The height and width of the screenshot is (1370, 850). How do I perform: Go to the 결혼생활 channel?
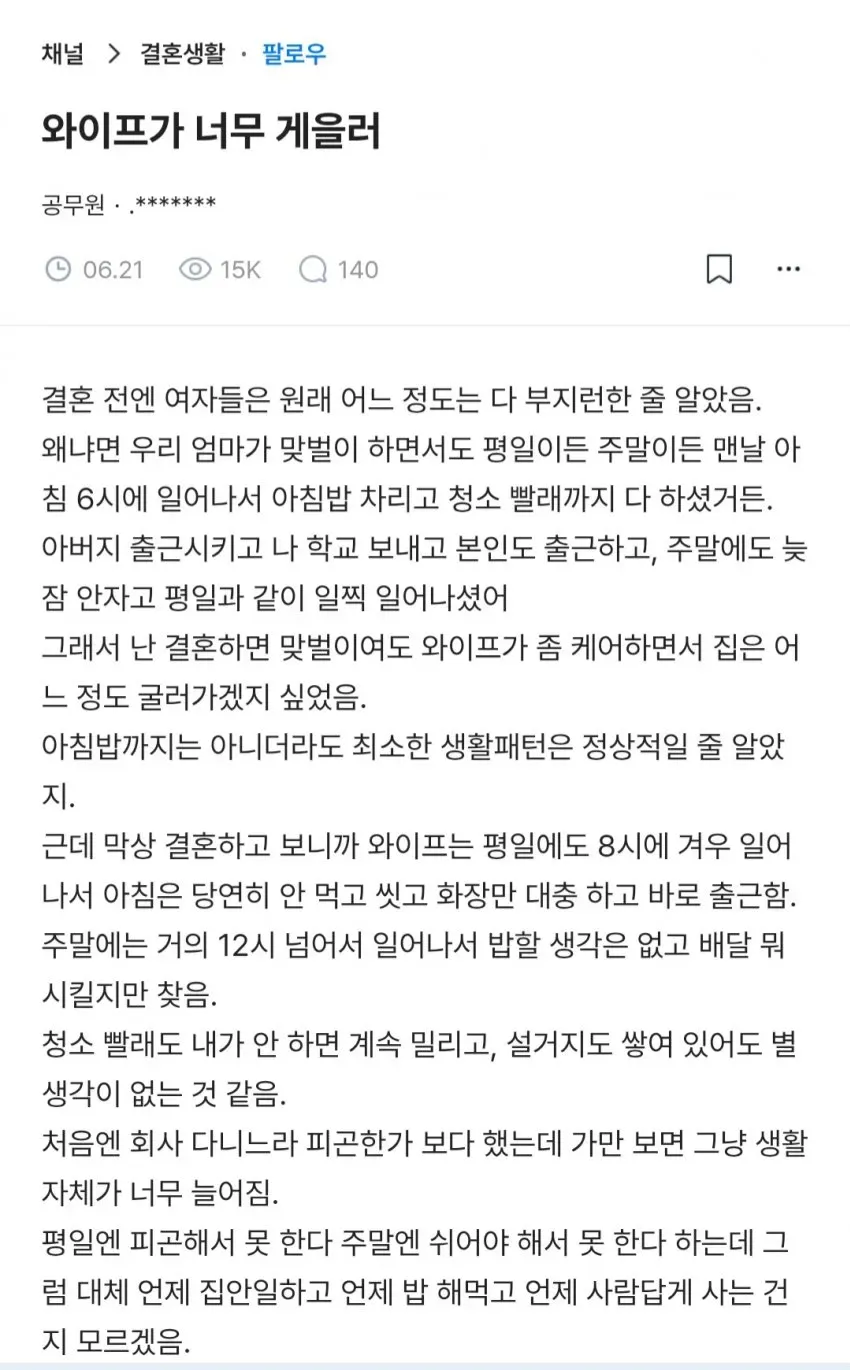click(x=182, y=54)
